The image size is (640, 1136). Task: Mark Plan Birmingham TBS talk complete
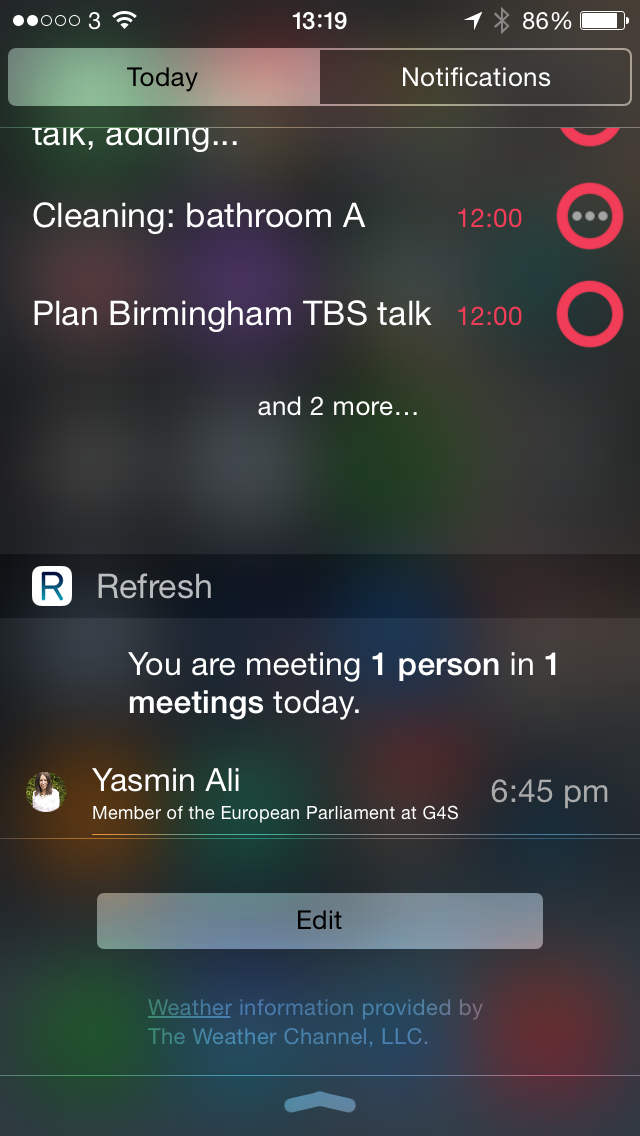[589, 314]
